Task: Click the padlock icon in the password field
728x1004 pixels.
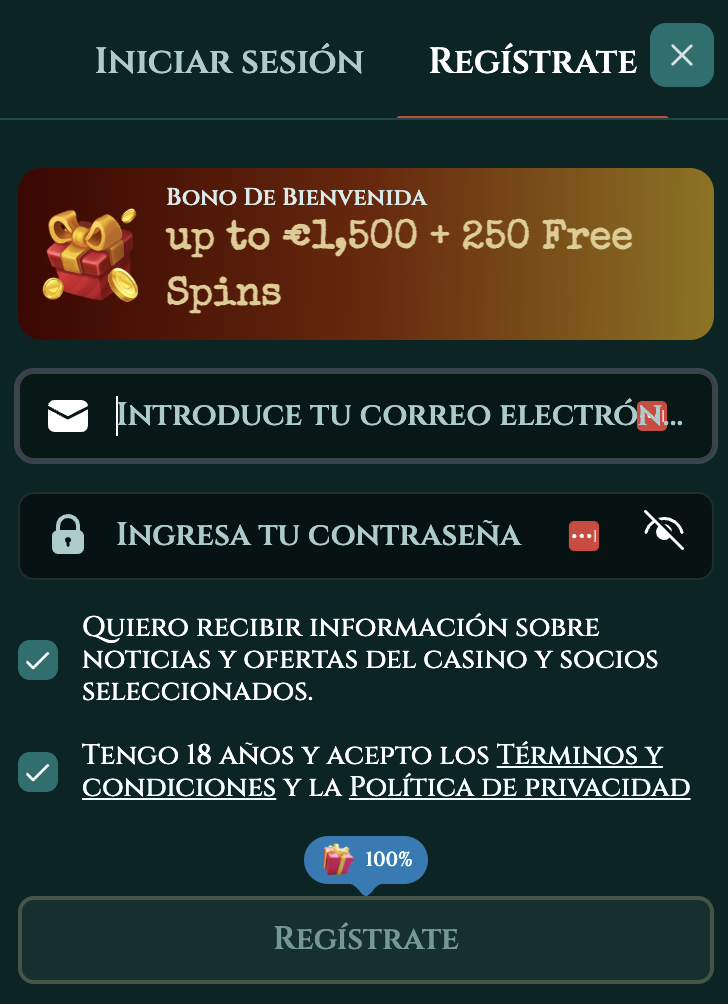Action: point(67,536)
